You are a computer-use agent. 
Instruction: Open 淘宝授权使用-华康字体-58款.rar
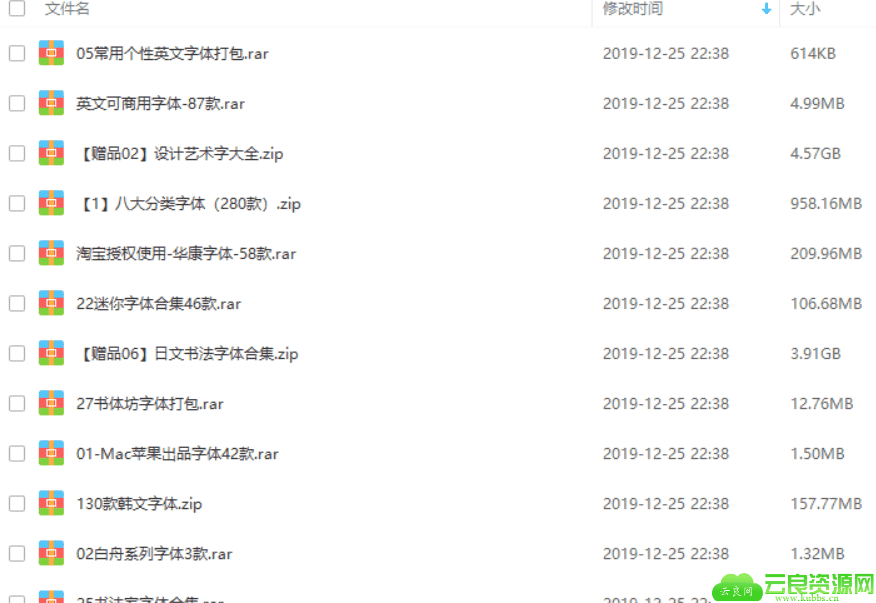point(186,254)
